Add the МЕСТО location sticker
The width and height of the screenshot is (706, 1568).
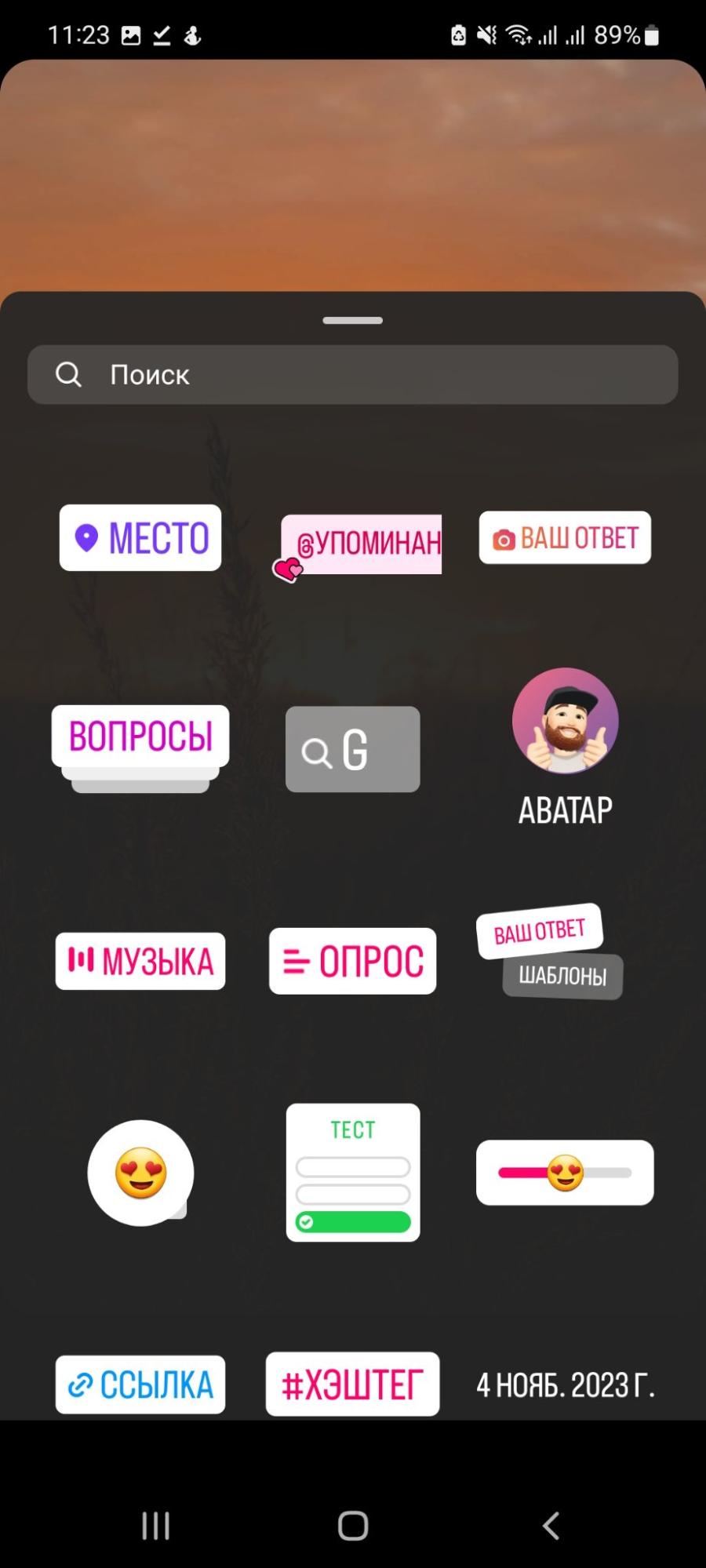point(140,538)
